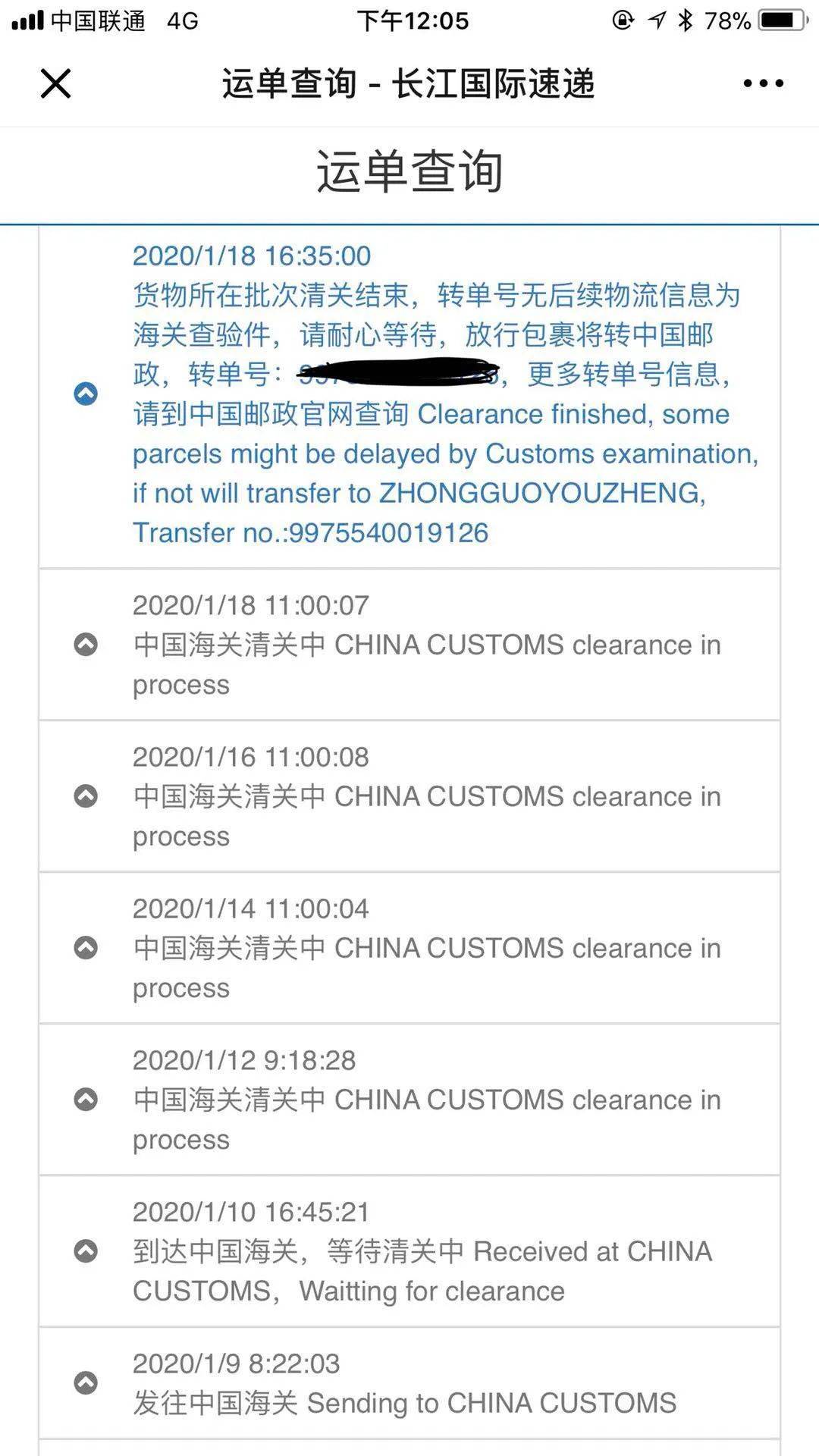Viewport: 819px width, 1456px height.
Task: Open the three-dot more options menu
Action: pos(763,83)
